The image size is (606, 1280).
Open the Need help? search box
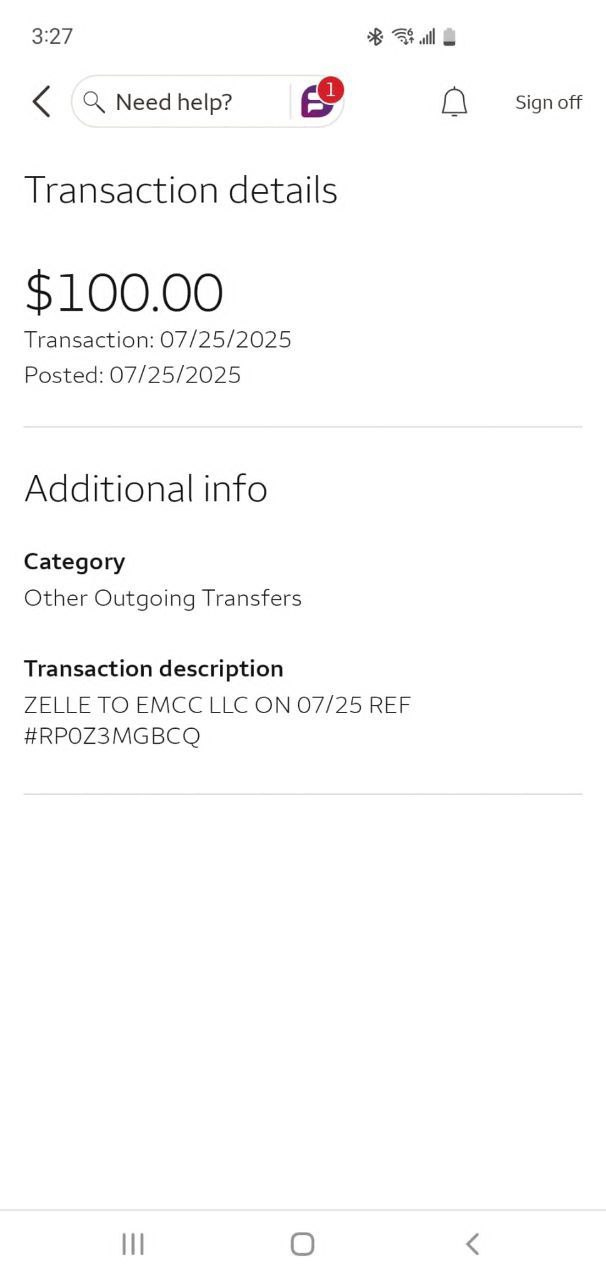[x=175, y=102]
